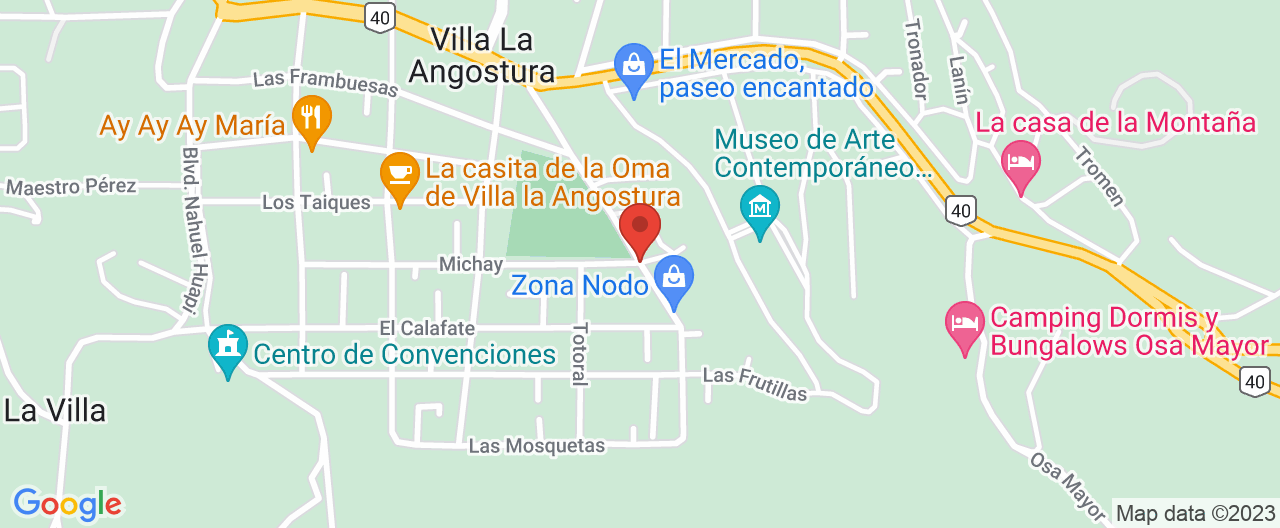
Task: Tap the Museo de Arte Contemporáneo pin
Action: [760, 210]
